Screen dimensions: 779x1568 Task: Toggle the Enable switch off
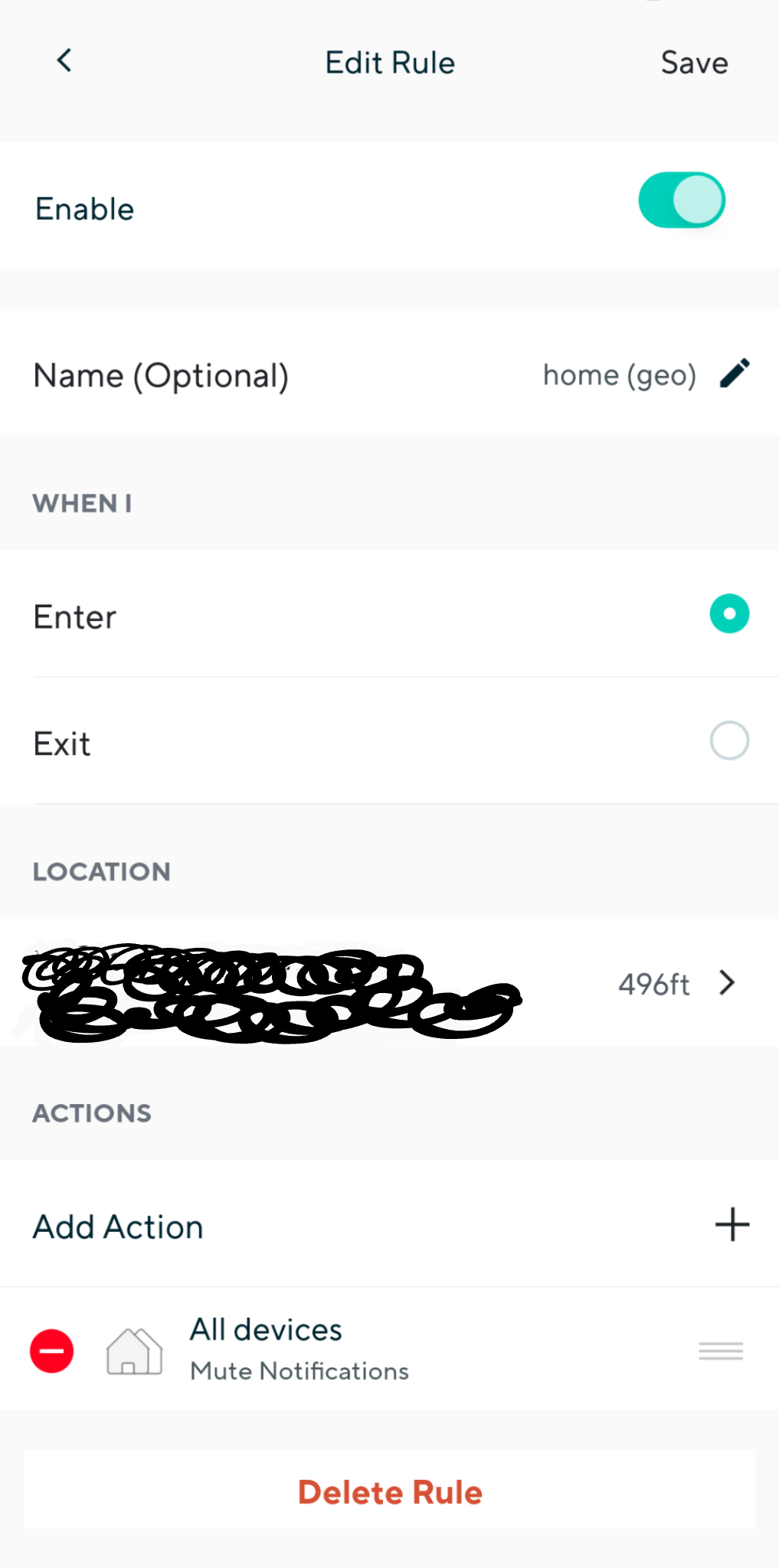tap(682, 201)
